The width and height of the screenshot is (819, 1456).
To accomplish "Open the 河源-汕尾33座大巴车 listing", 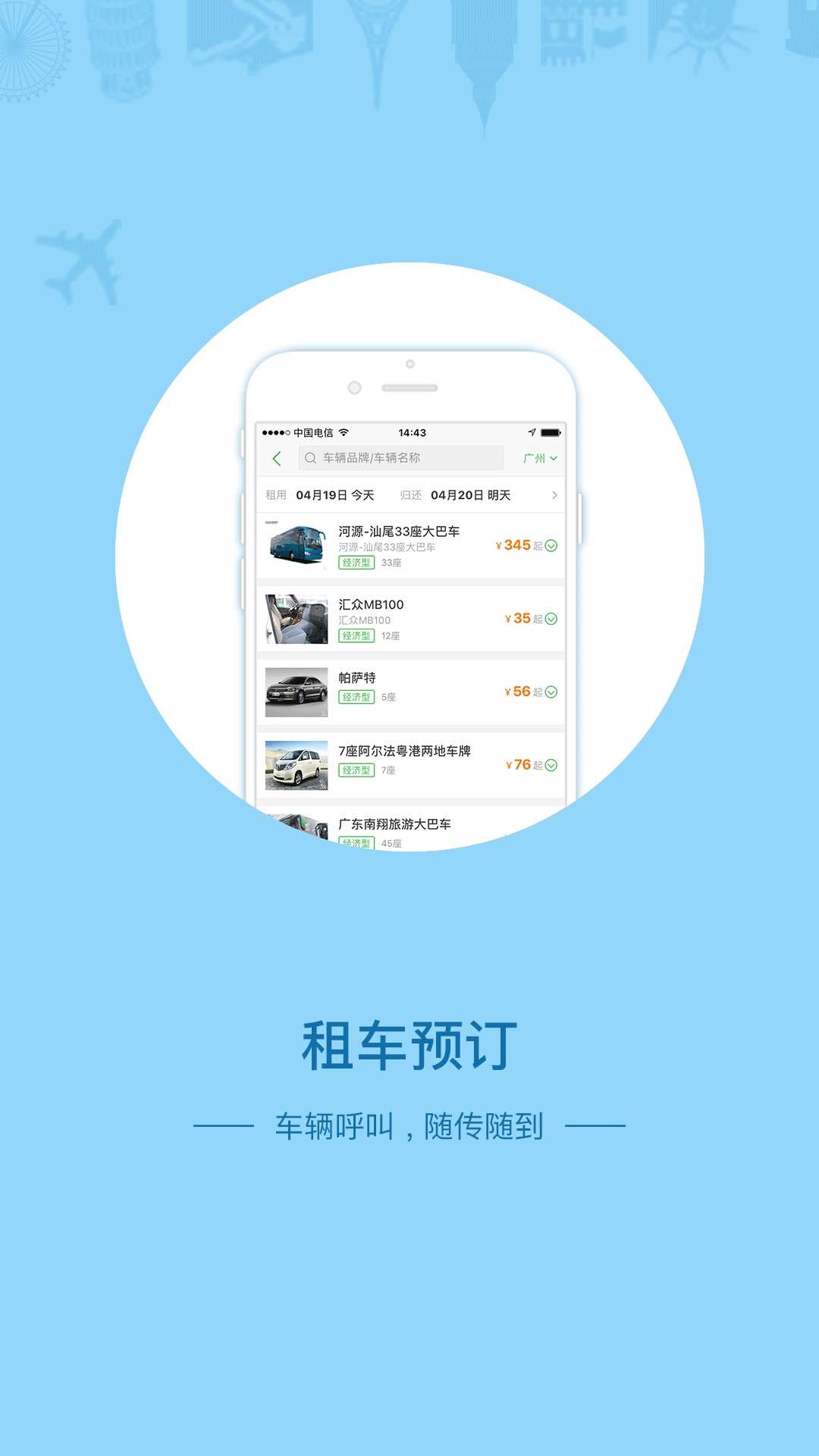I will pos(397,532).
